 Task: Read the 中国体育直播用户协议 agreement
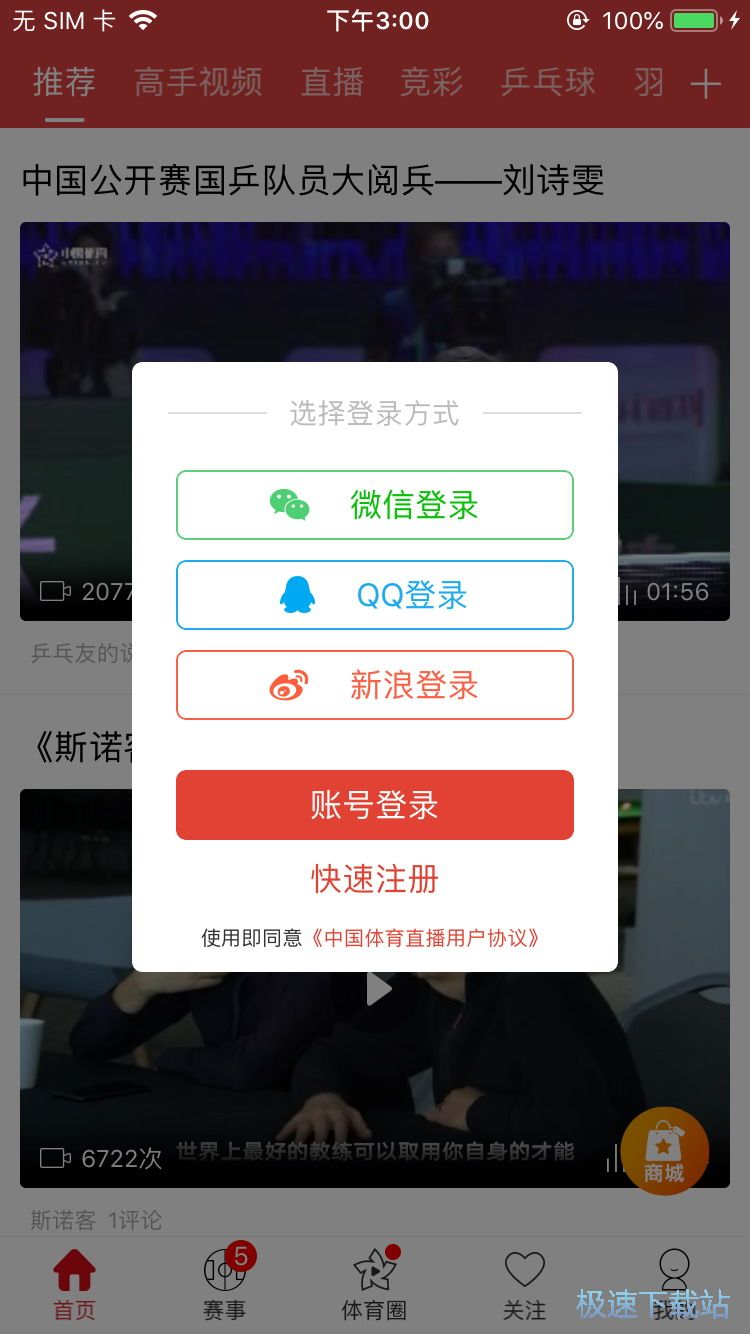click(x=426, y=938)
